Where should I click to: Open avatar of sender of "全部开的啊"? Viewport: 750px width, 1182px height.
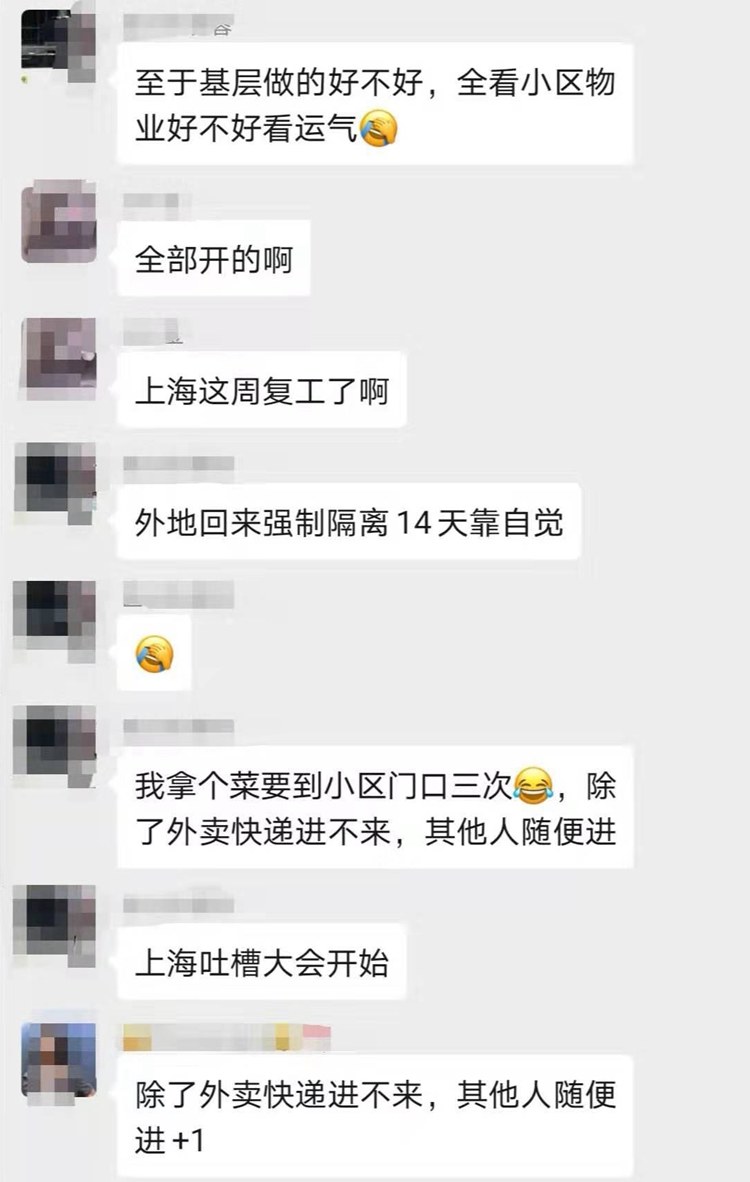tap(59, 222)
